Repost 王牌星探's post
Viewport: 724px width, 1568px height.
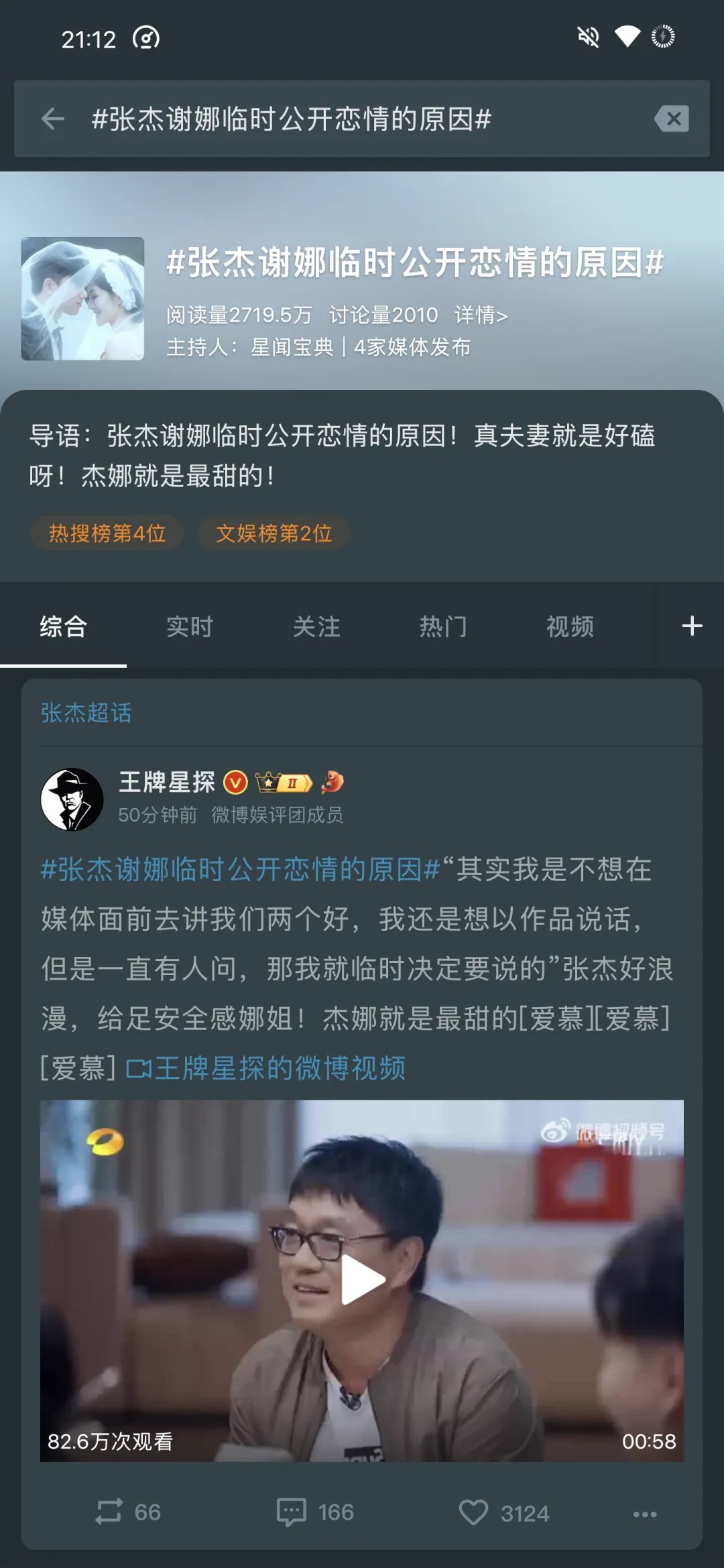point(127,1512)
